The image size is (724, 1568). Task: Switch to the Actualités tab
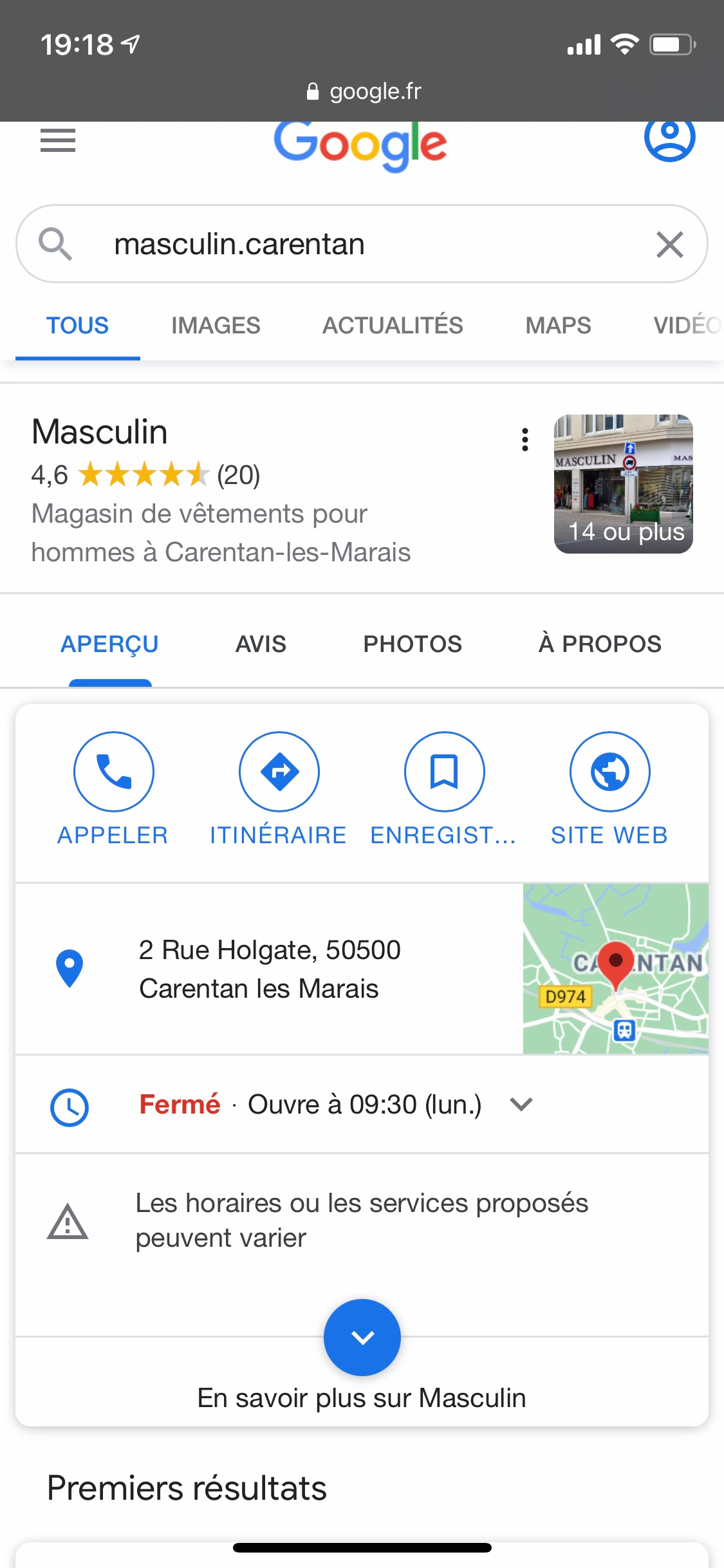[393, 326]
